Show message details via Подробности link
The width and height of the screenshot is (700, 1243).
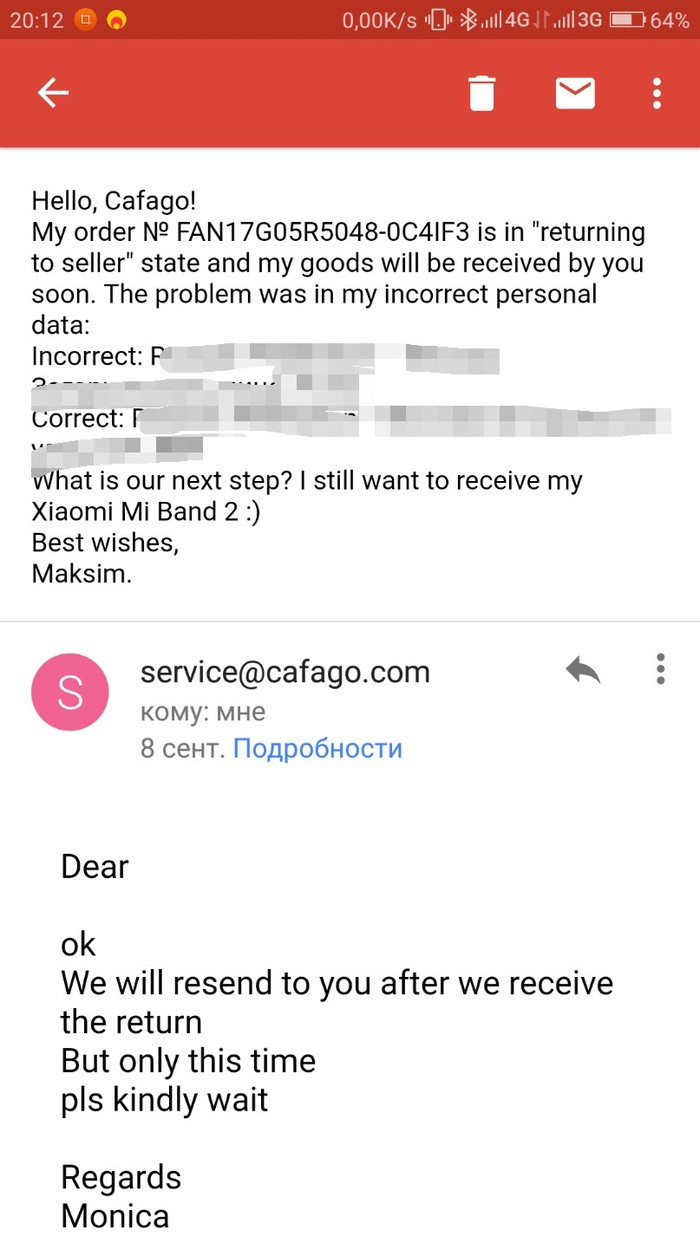317,748
